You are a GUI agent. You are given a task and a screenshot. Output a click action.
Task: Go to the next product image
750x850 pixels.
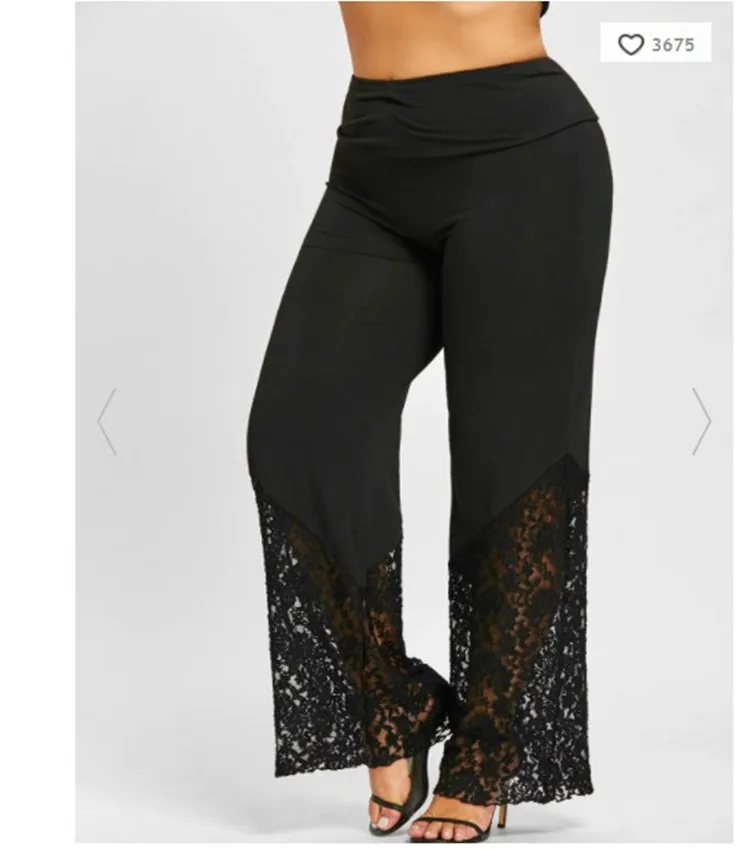701,421
